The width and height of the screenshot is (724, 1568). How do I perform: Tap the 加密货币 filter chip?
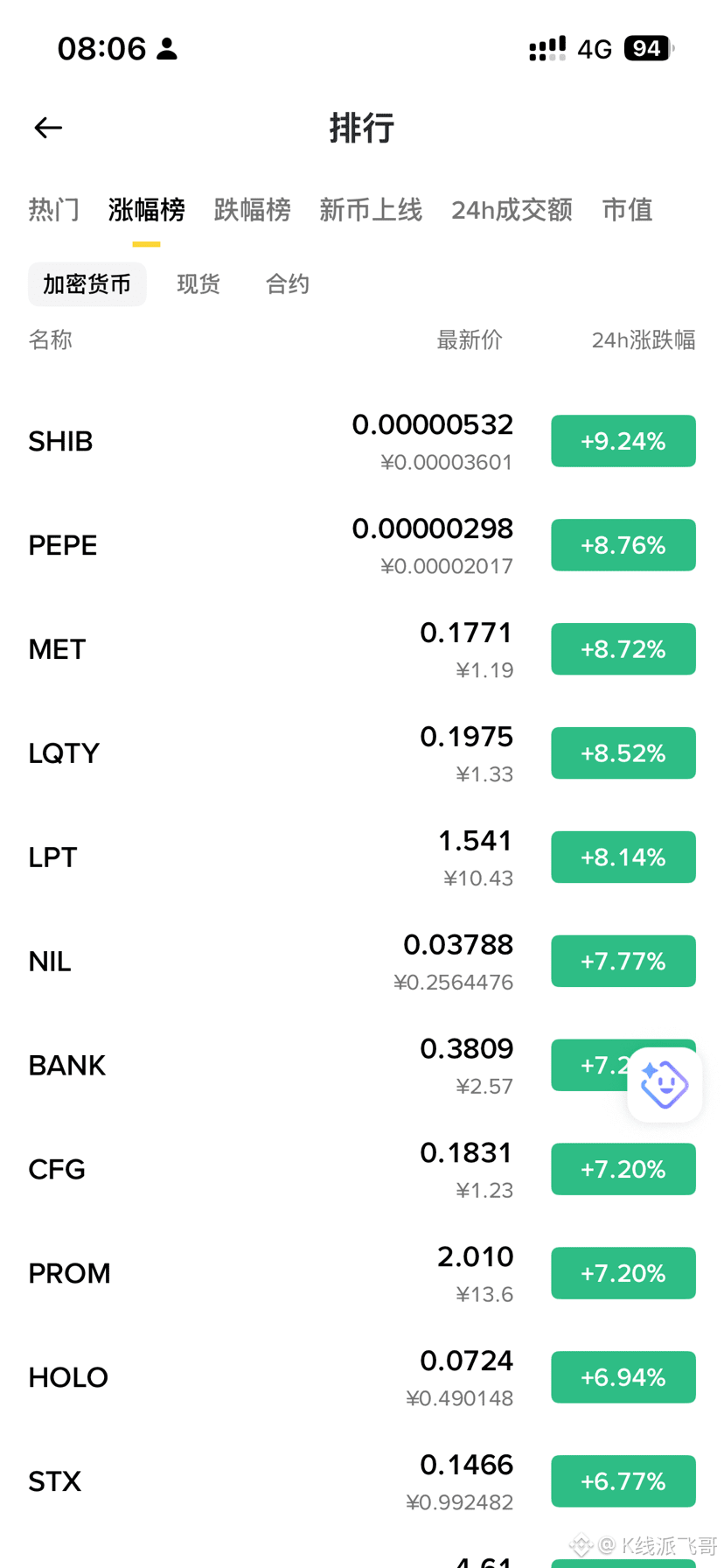click(x=87, y=284)
